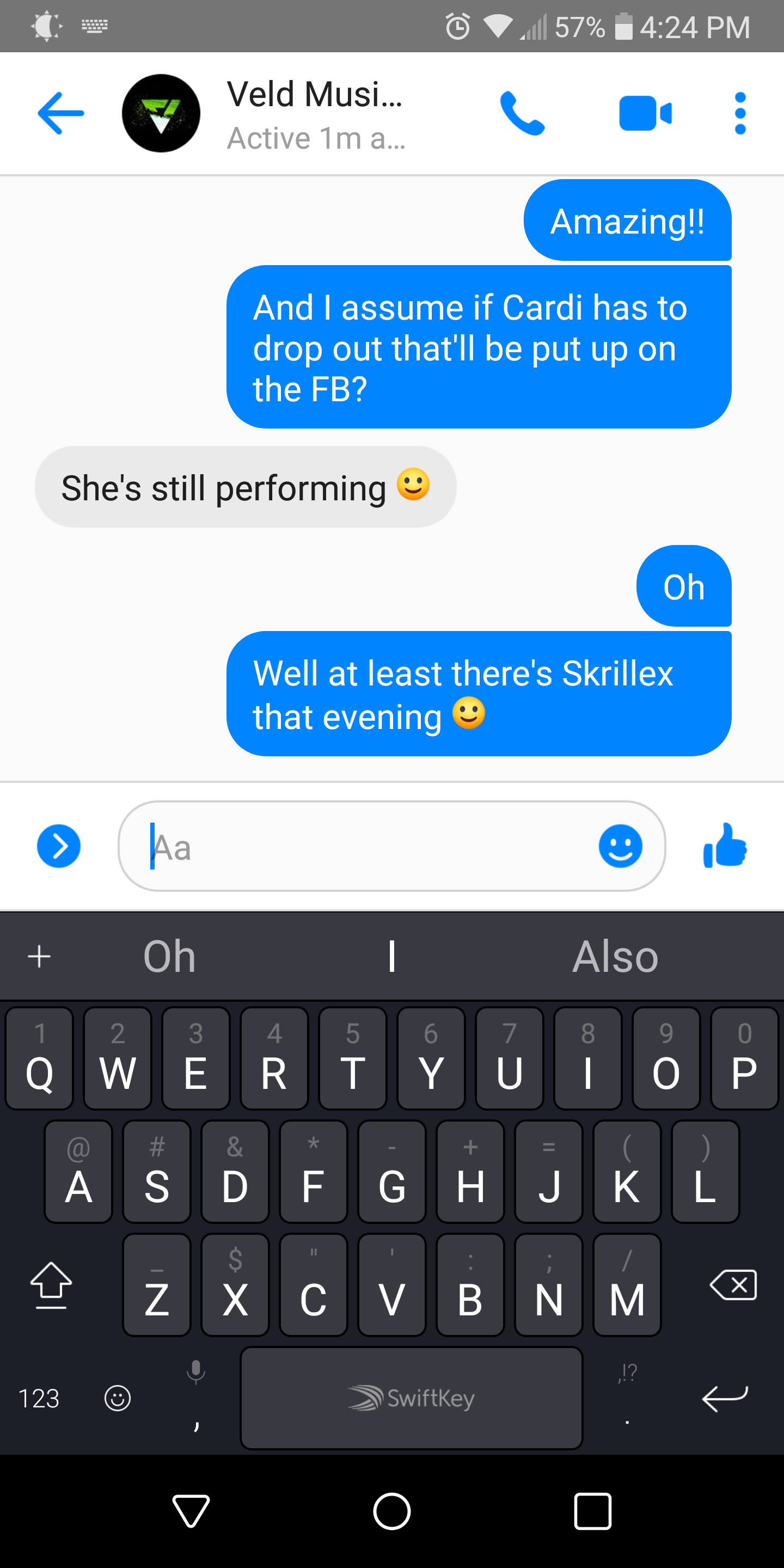The image size is (784, 1568).
Task: Toggle the shift key for capital letters
Action: point(52,1285)
